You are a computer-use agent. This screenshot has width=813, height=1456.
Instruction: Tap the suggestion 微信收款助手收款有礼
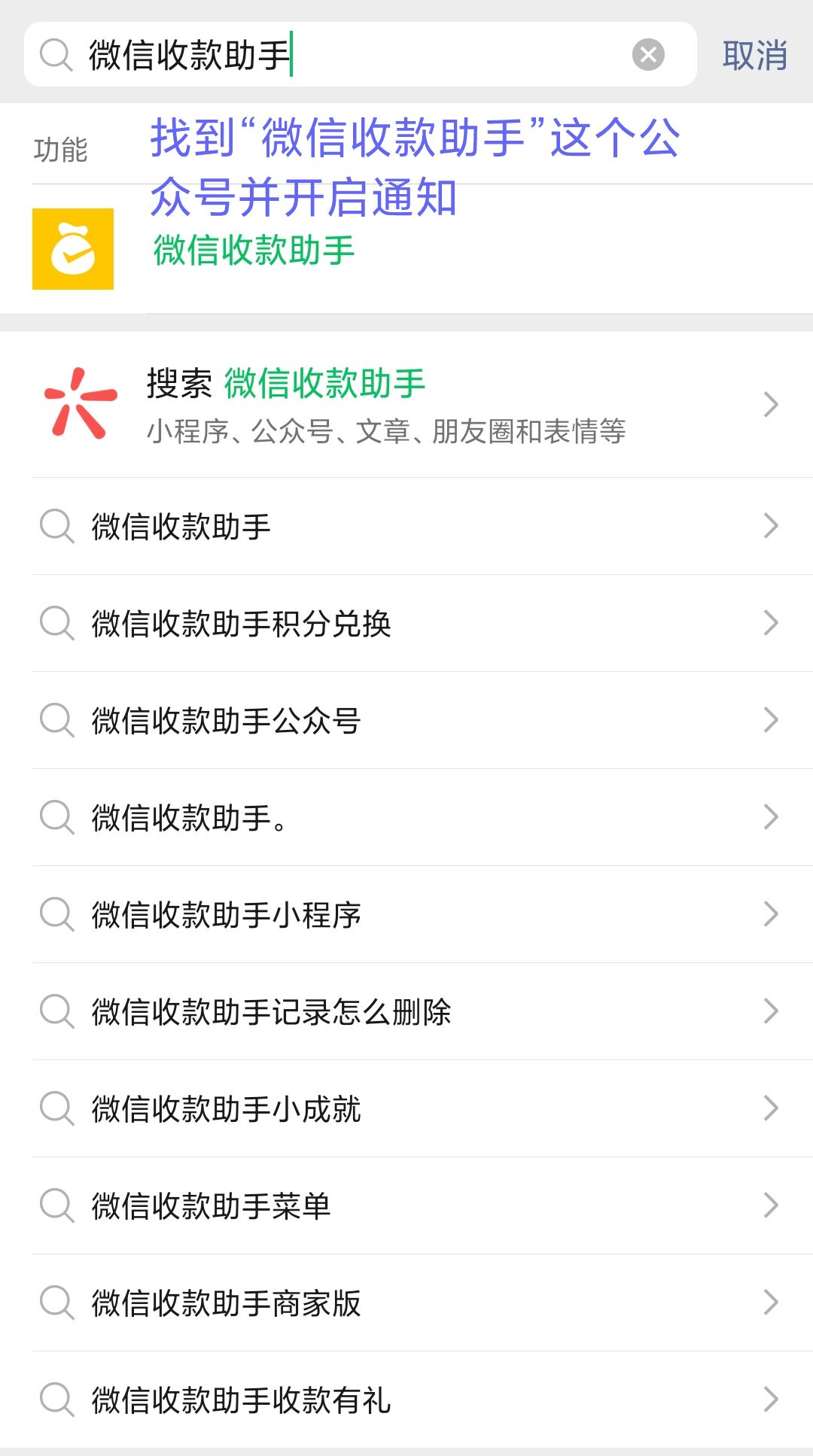pos(406,1400)
